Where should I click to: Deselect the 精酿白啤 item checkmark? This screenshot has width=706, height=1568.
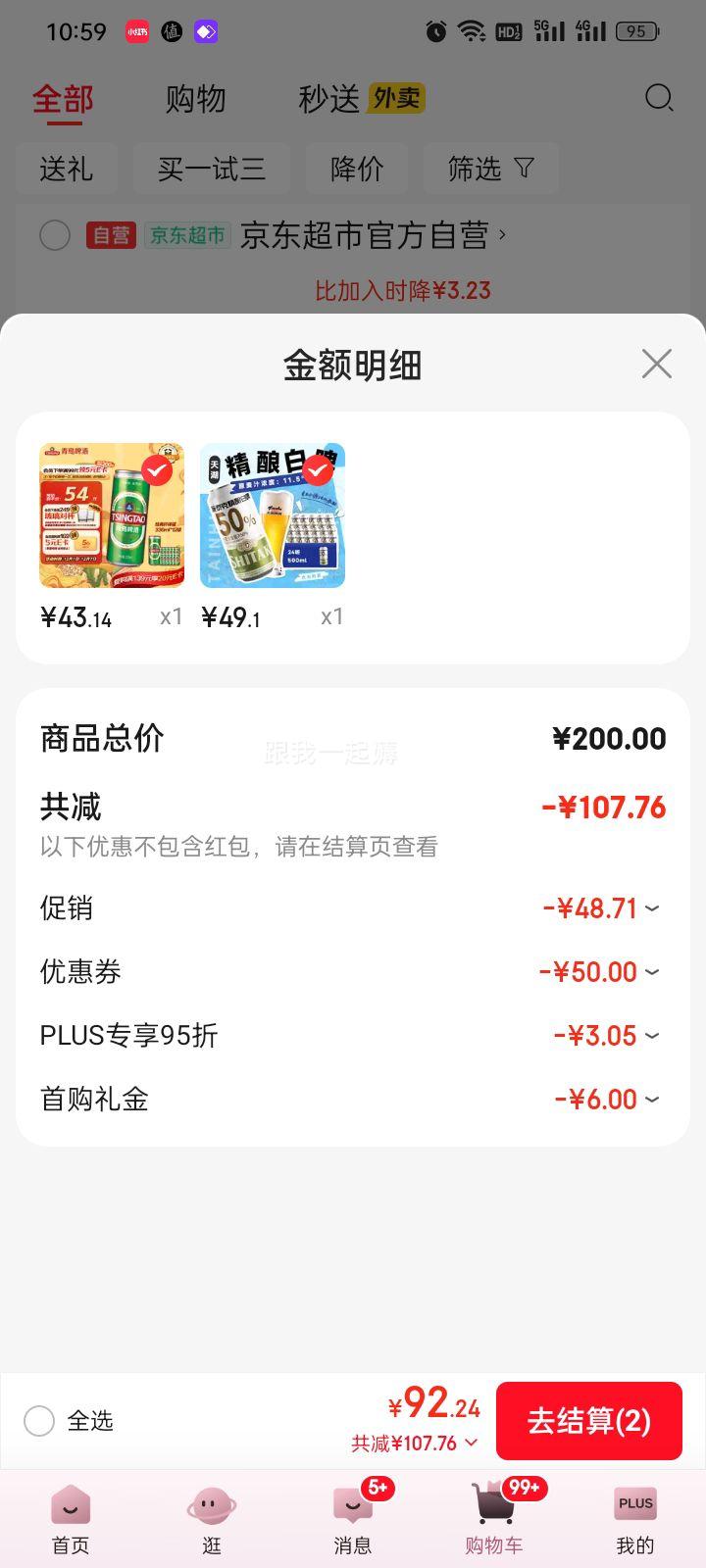[316, 471]
